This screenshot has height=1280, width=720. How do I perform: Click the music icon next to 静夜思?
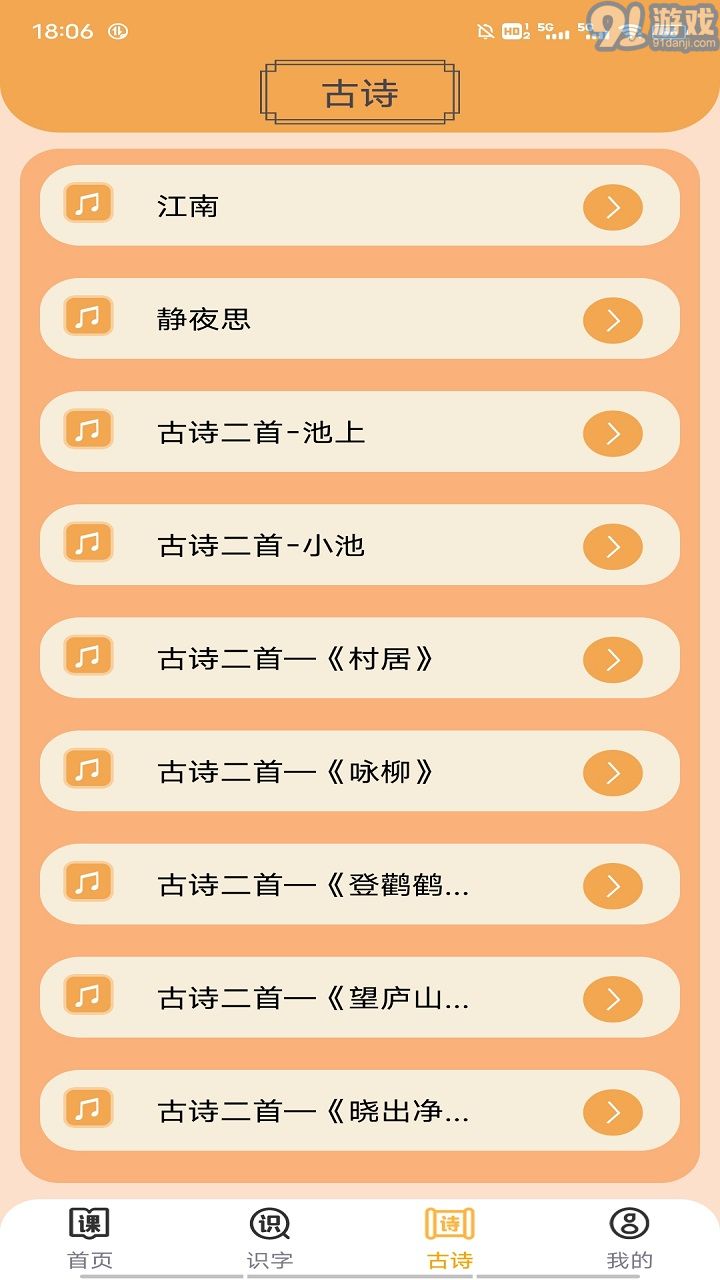click(87, 320)
